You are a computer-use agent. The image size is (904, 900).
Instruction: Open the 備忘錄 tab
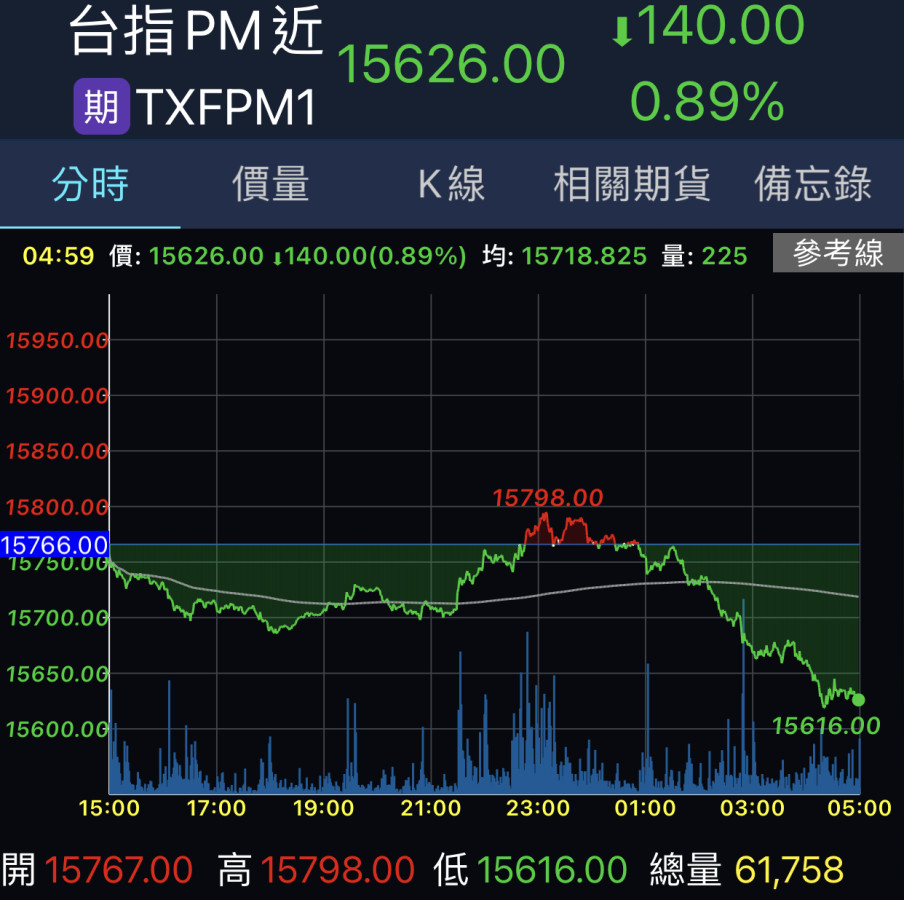tap(812, 185)
